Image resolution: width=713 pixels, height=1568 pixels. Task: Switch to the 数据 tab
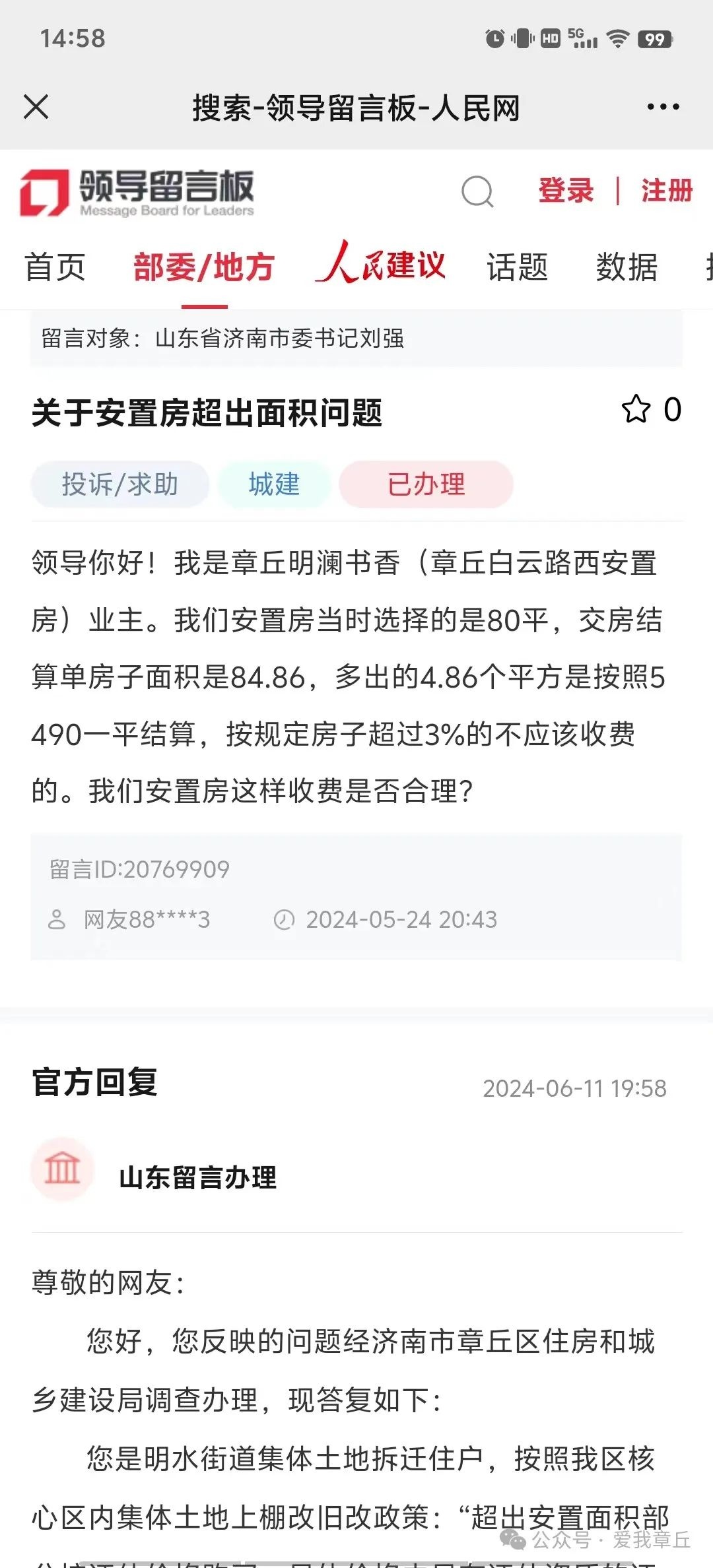click(x=627, y=267)
